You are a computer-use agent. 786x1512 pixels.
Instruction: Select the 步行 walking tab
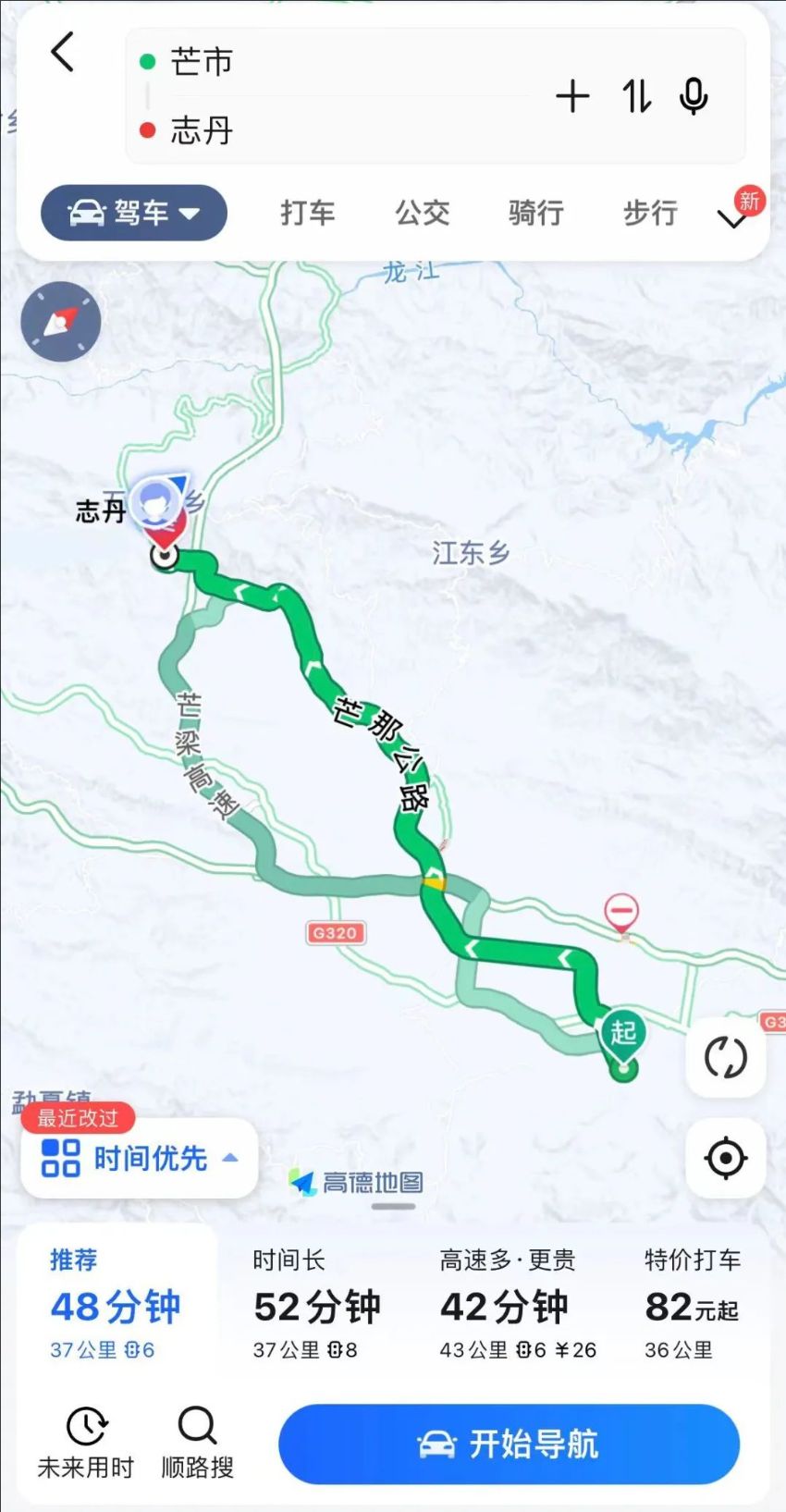pos(650,213)
